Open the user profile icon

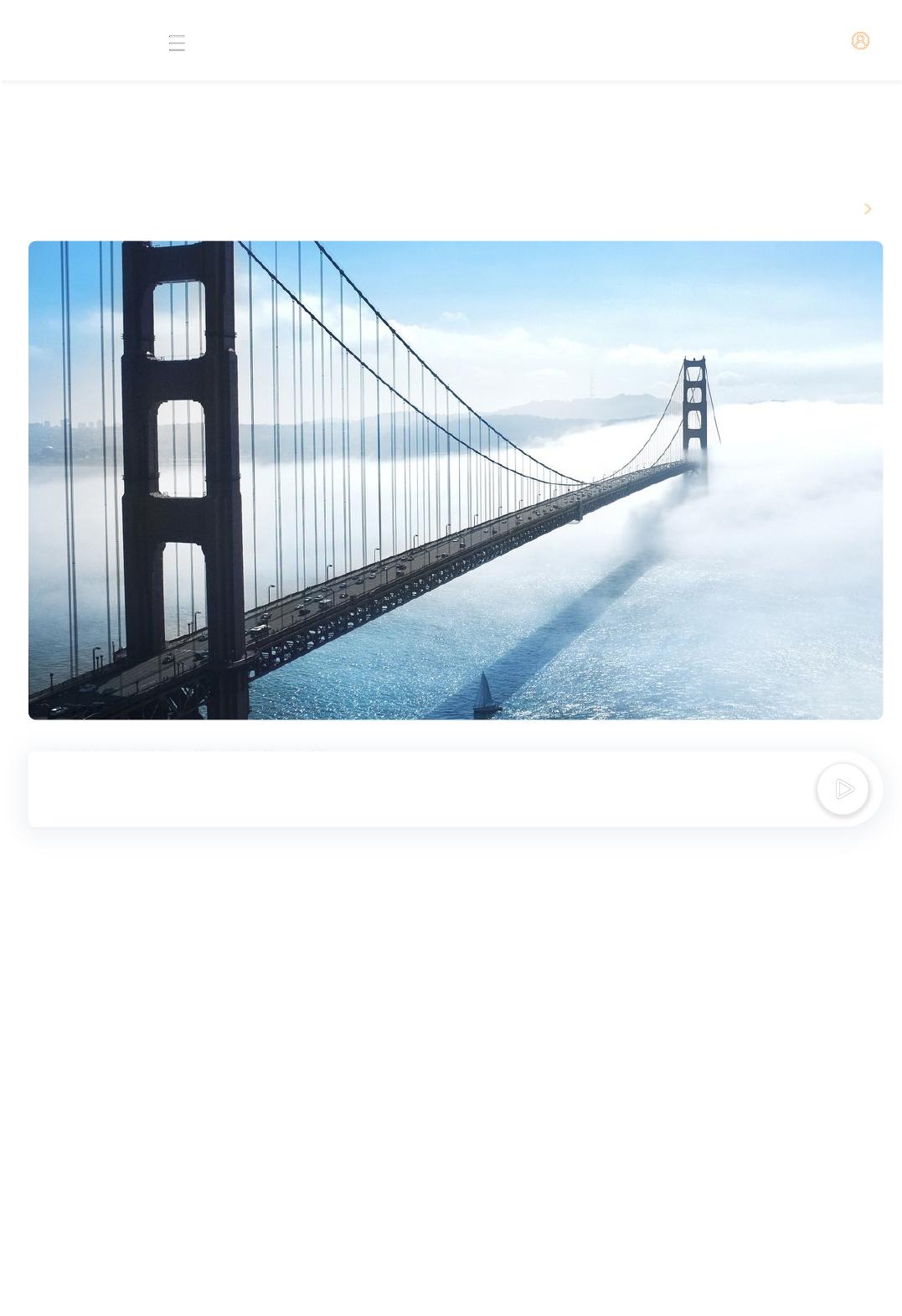click(860, 40)
